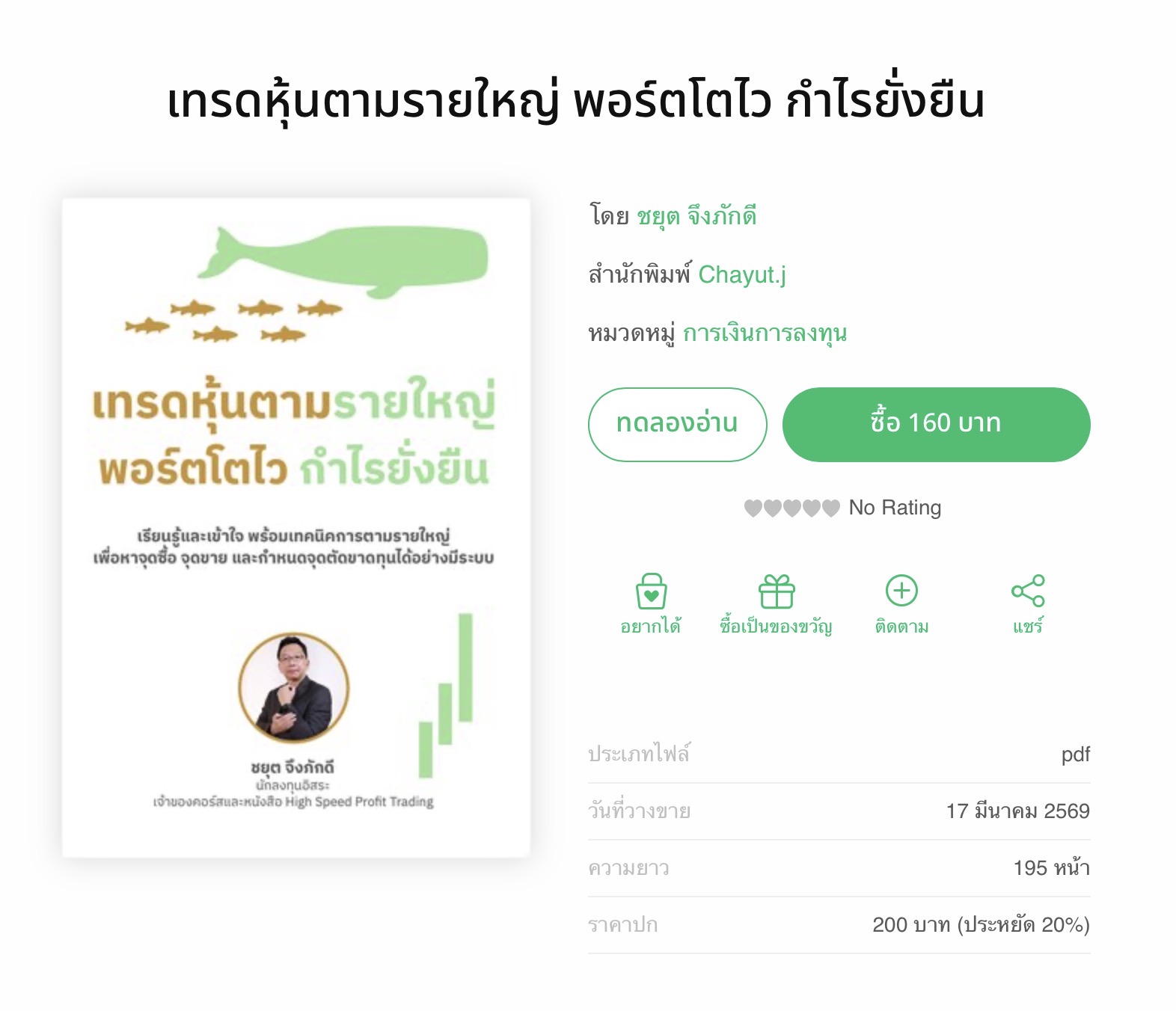This screenshot has width=1176, height=1011.
Task: Open the book cover image
Action: 296,527
